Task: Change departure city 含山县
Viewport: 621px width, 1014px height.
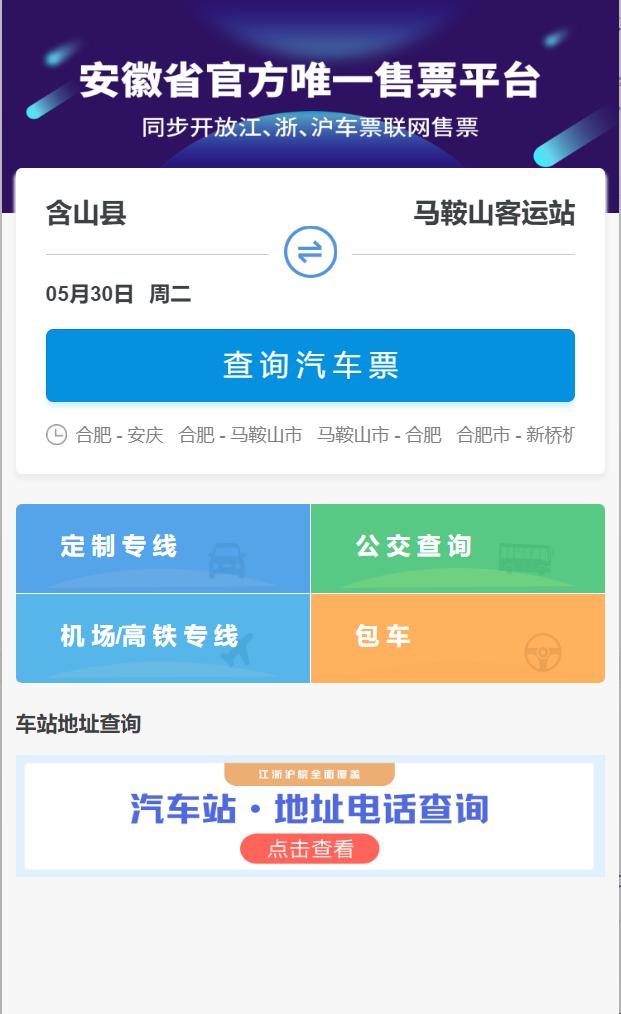Action: (x=87, y=213)
